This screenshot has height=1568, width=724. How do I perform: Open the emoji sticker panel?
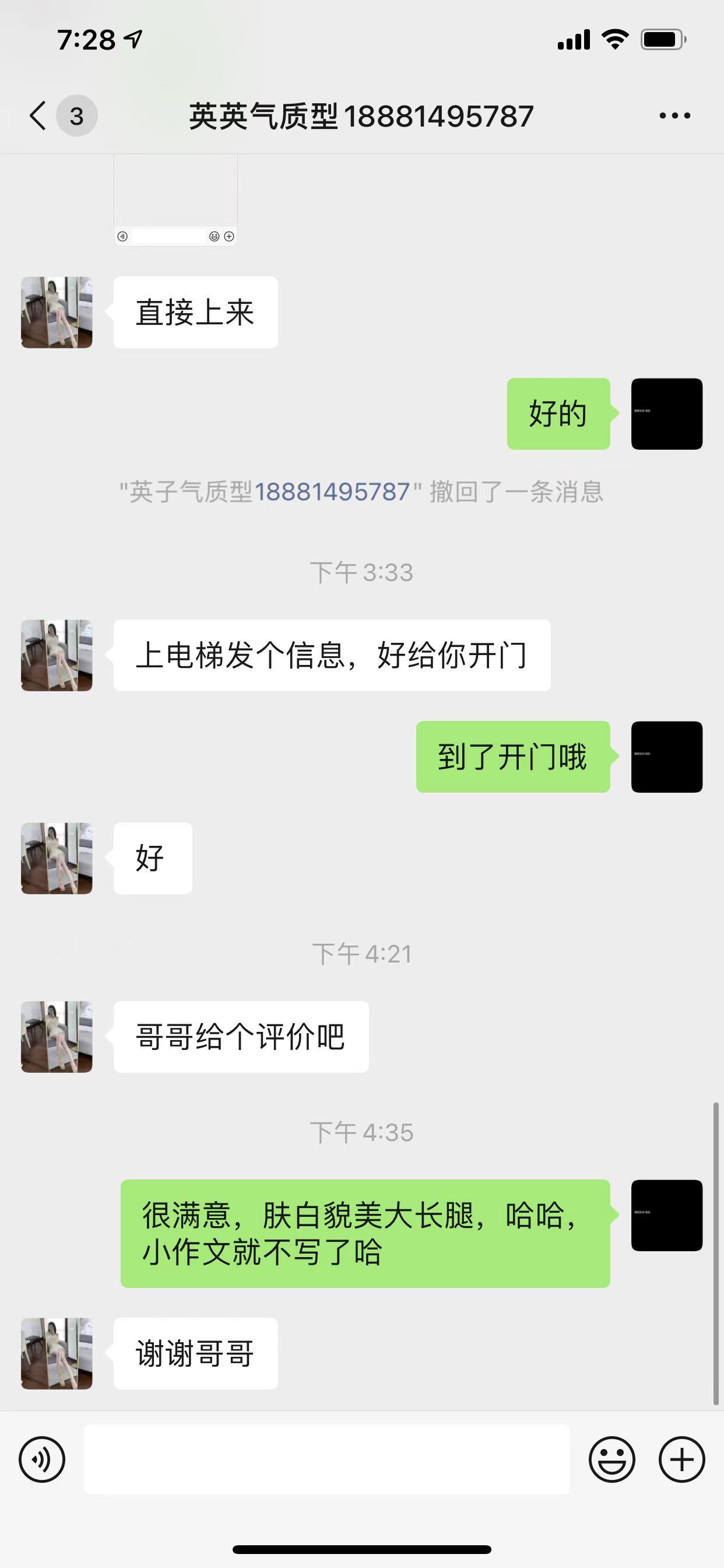(x=611, y=1459)
